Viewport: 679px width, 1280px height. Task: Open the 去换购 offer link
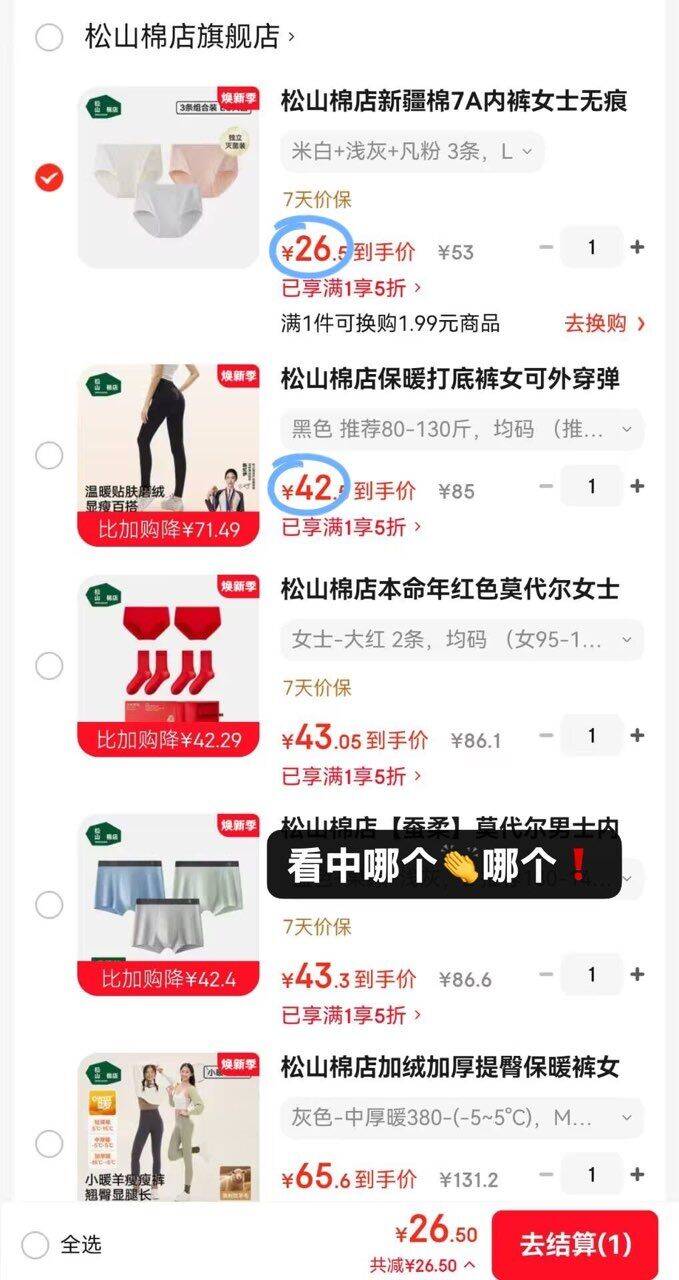(x=604, y=323)
